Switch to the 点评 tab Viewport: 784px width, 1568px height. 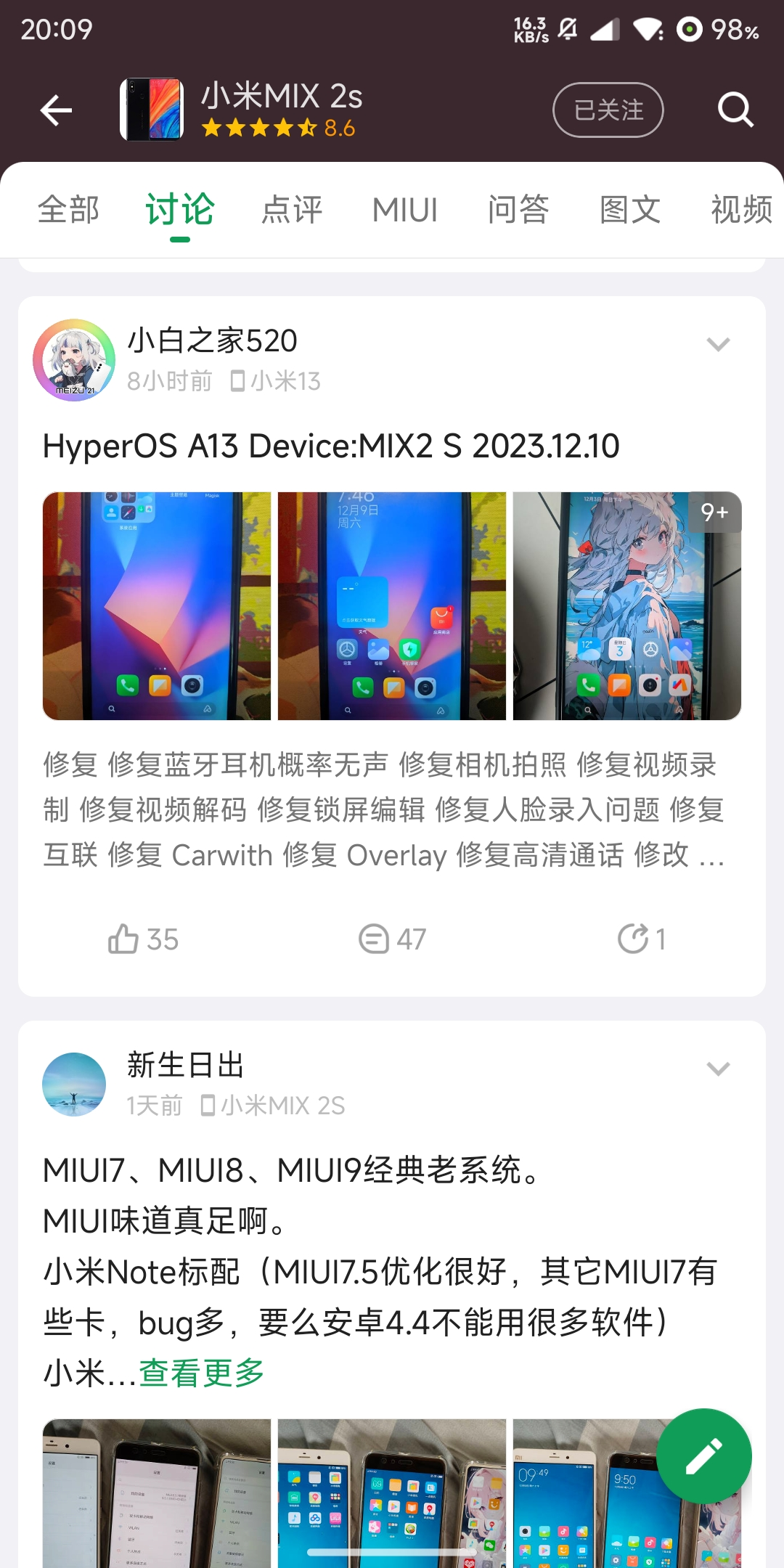click(x=292, y=211)
